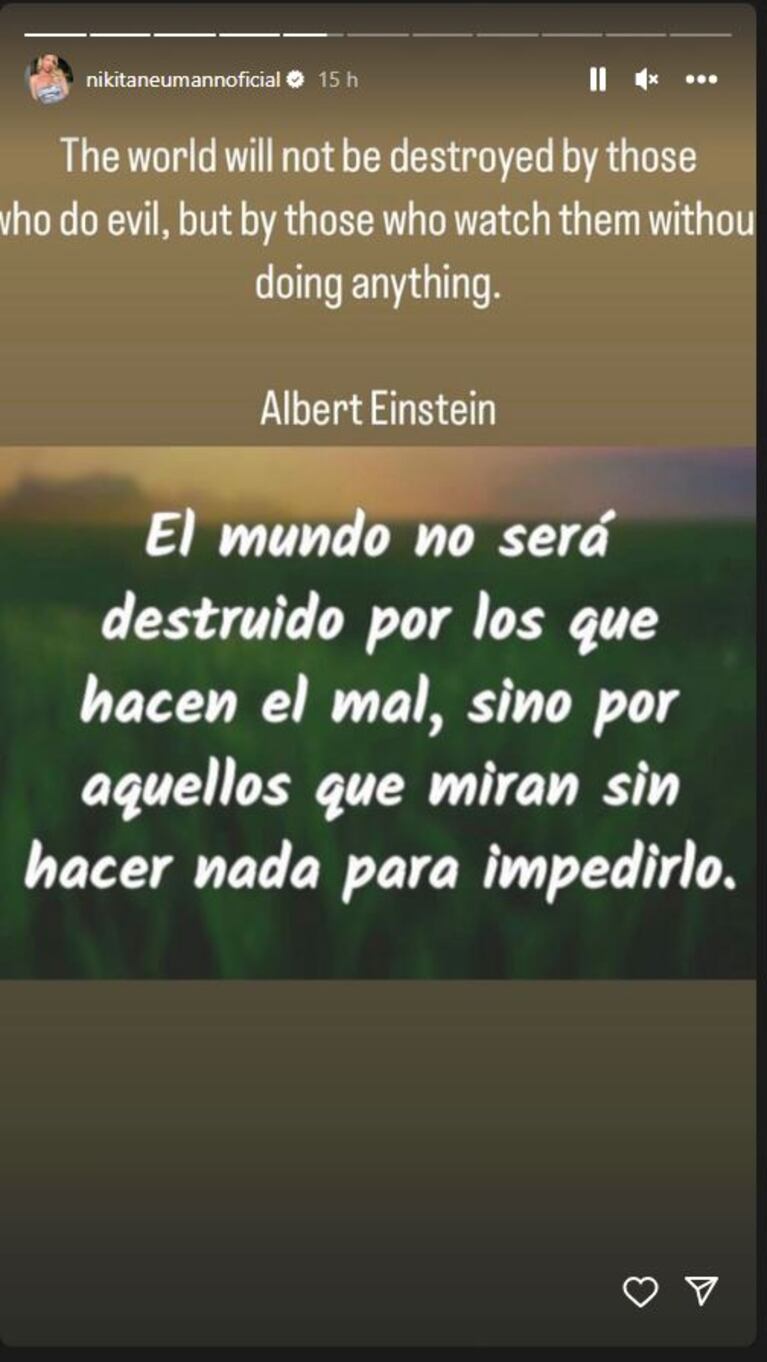Image resolution: width=767 pixels, height=1362 pixels.
Task: Pause the story playback
Action: click(x=598, y=80)
